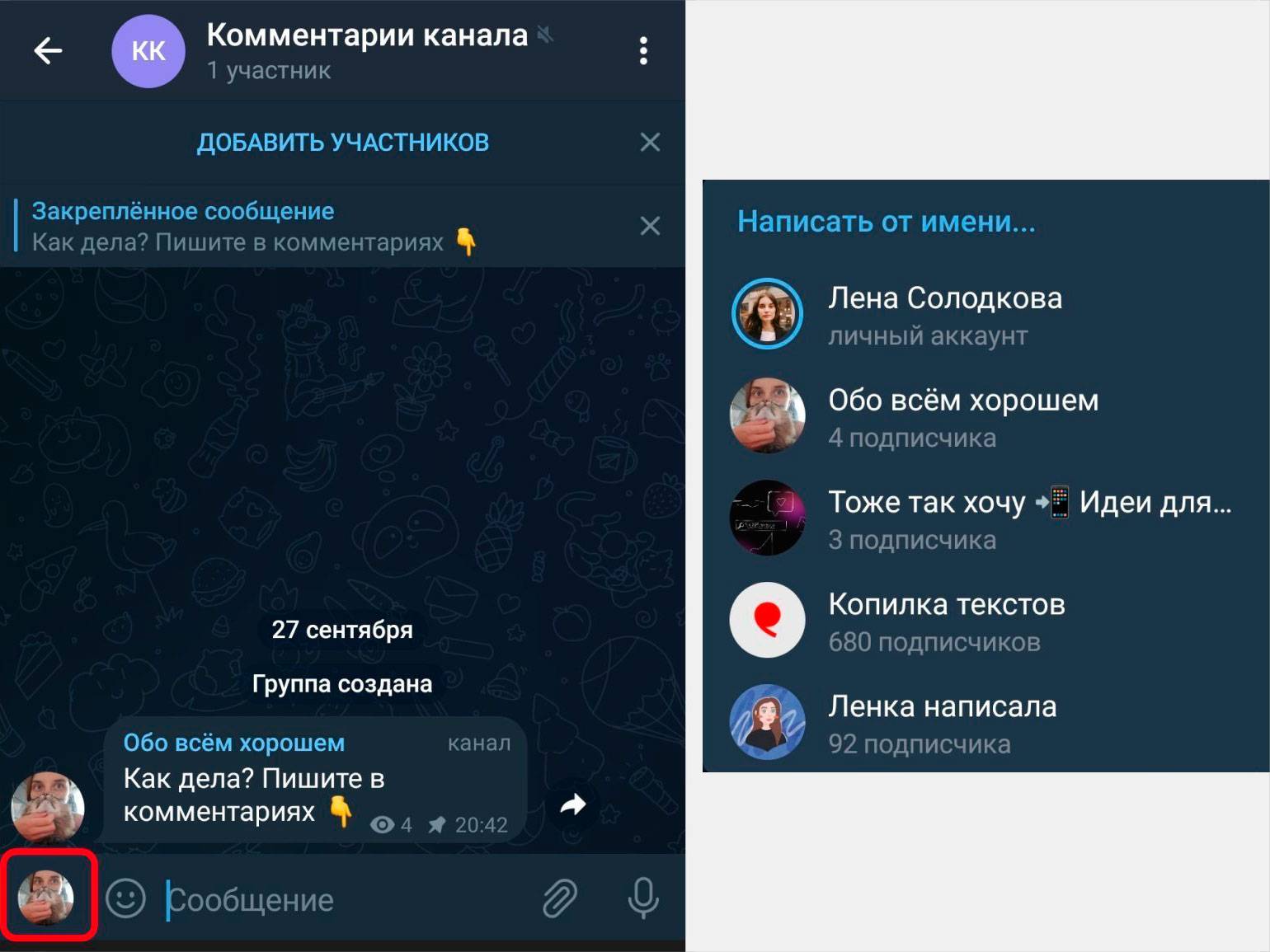
Task: Open the emoji picker
Action: coord(125,898)
